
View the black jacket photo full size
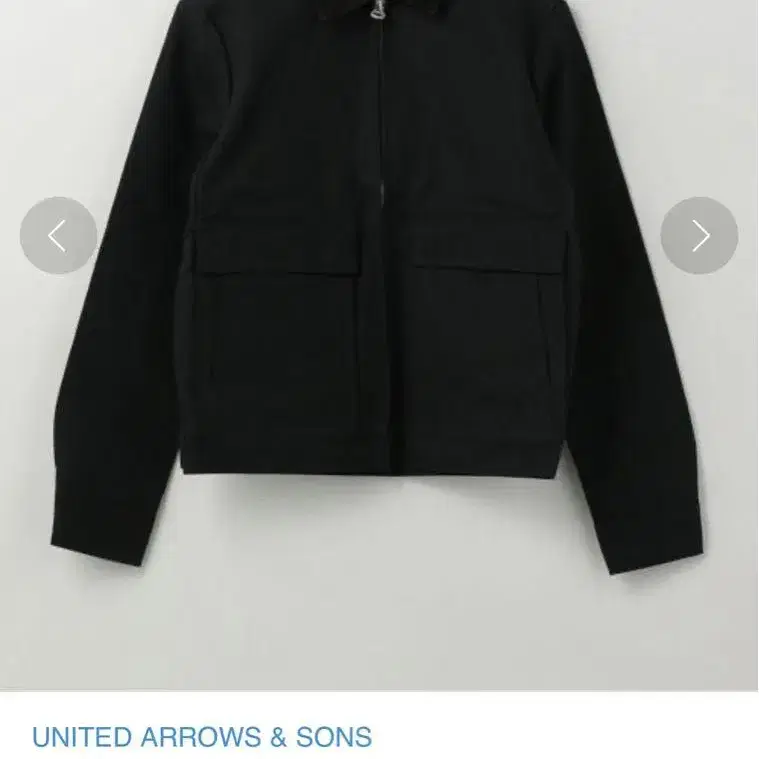378,330
